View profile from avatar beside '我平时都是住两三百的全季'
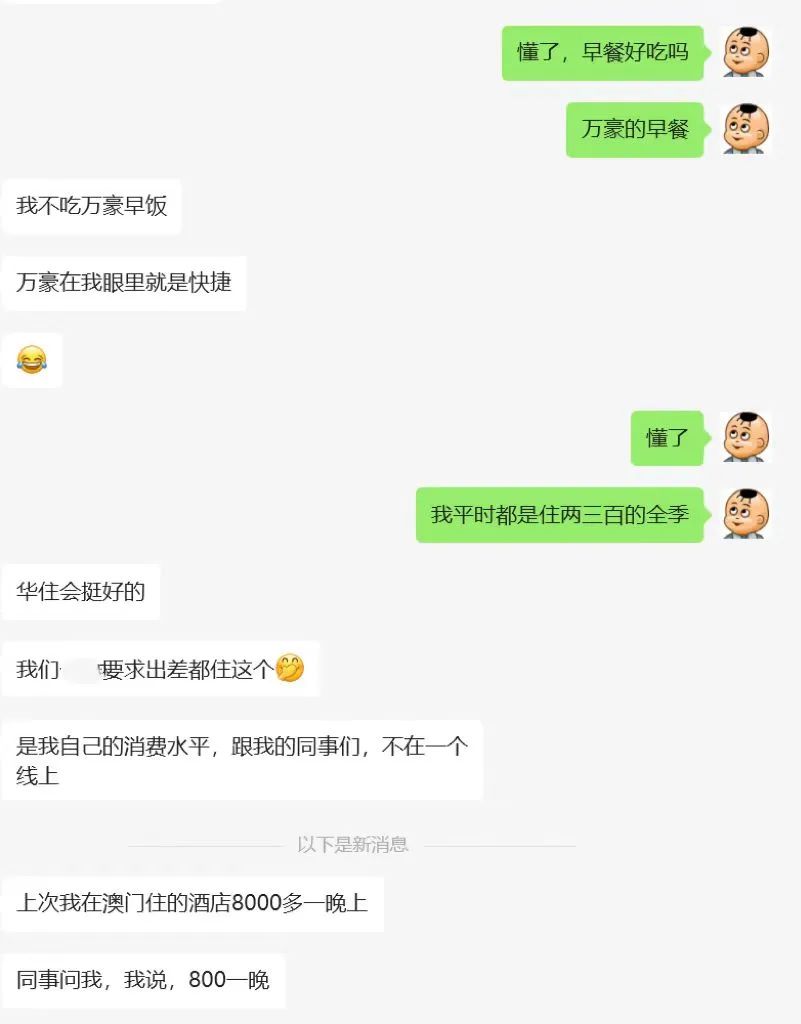Image resolution: width=801 pixels, height=1024 pixels. [x=745, y=514]
